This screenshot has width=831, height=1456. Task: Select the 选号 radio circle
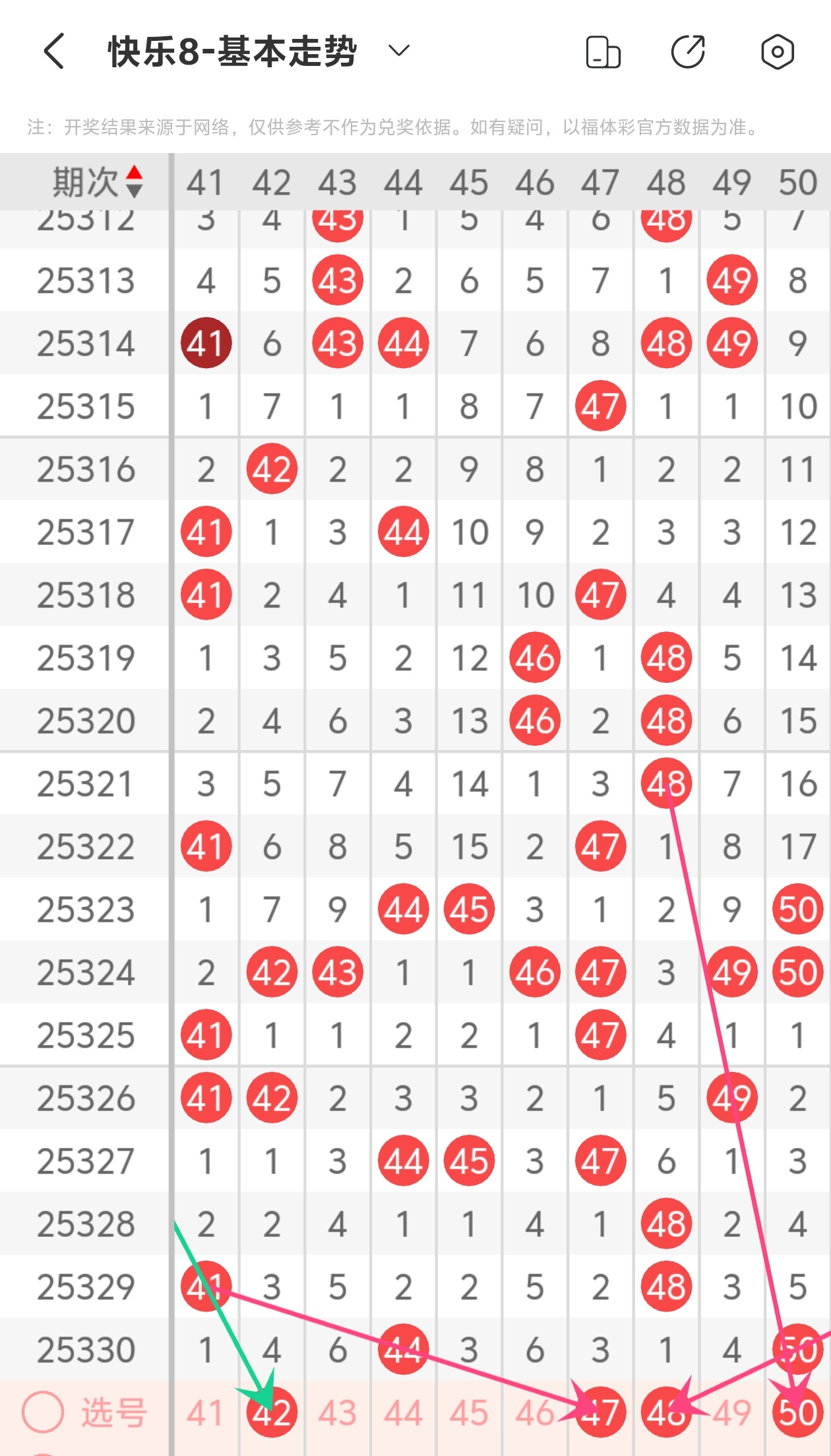tap(43, 1412)
